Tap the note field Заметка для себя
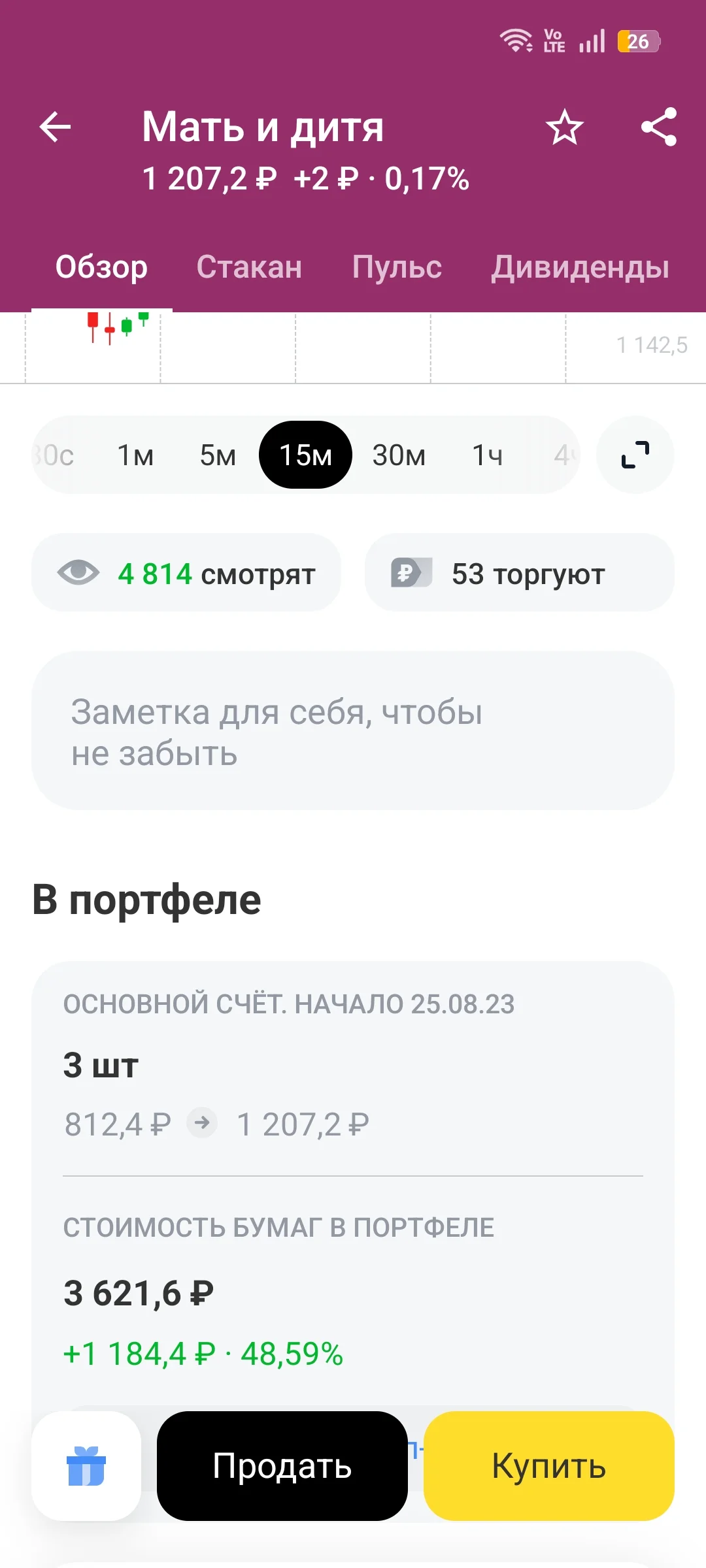 point(353,730)
